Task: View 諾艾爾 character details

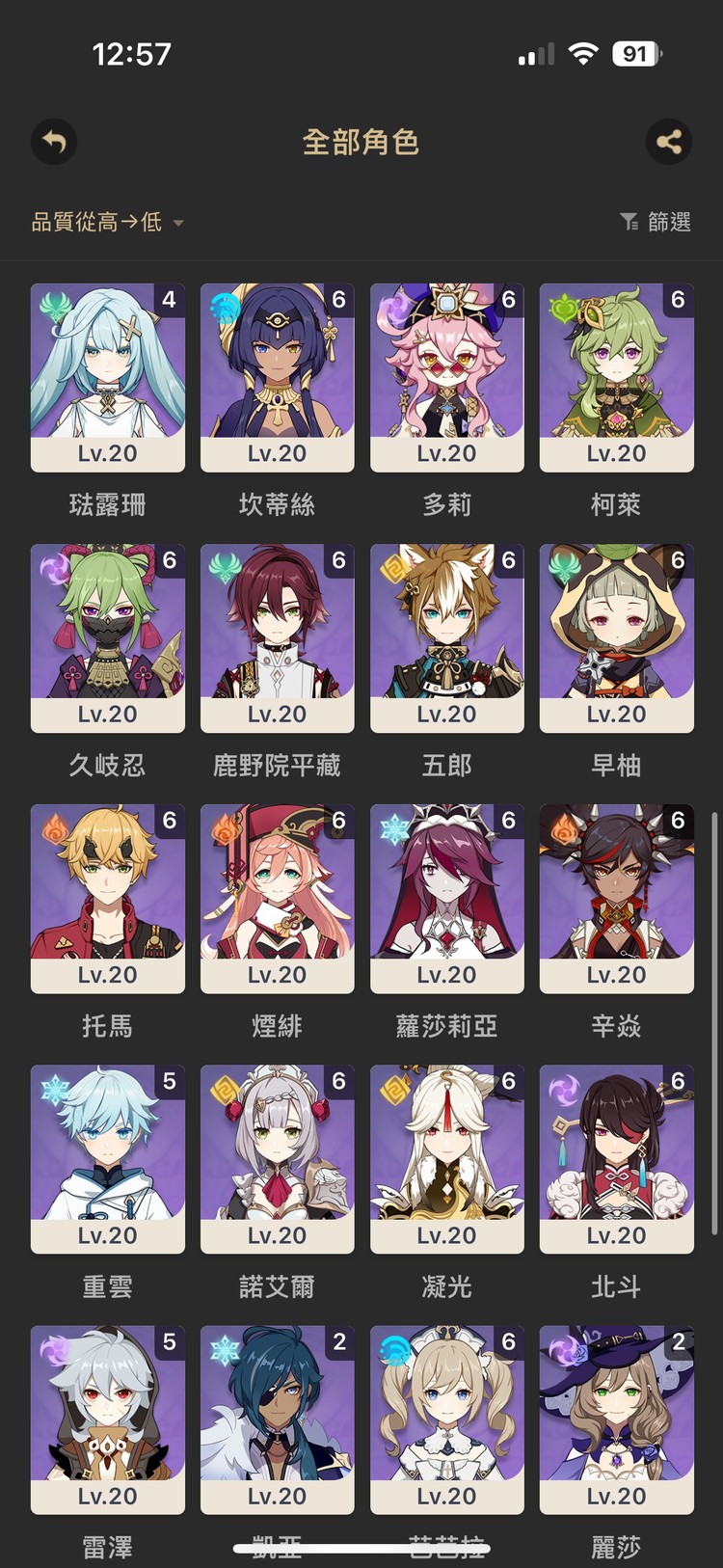Action: (x=278, y=1158)
